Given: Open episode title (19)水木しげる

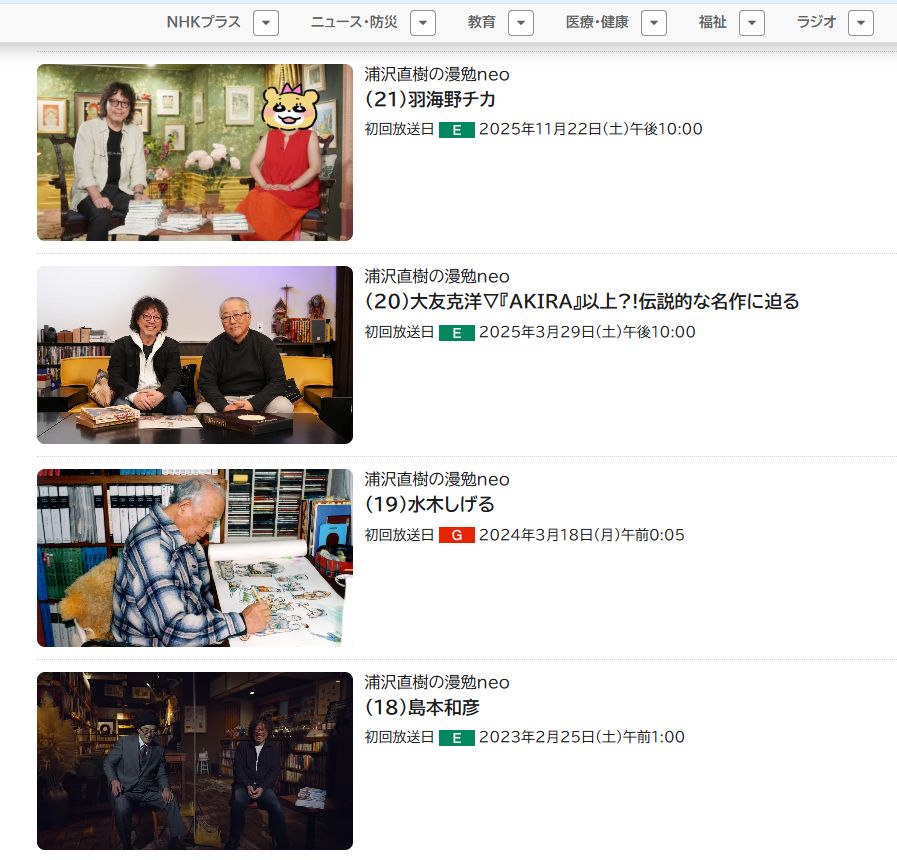Looking at the screenshot, I should point(430,505).
